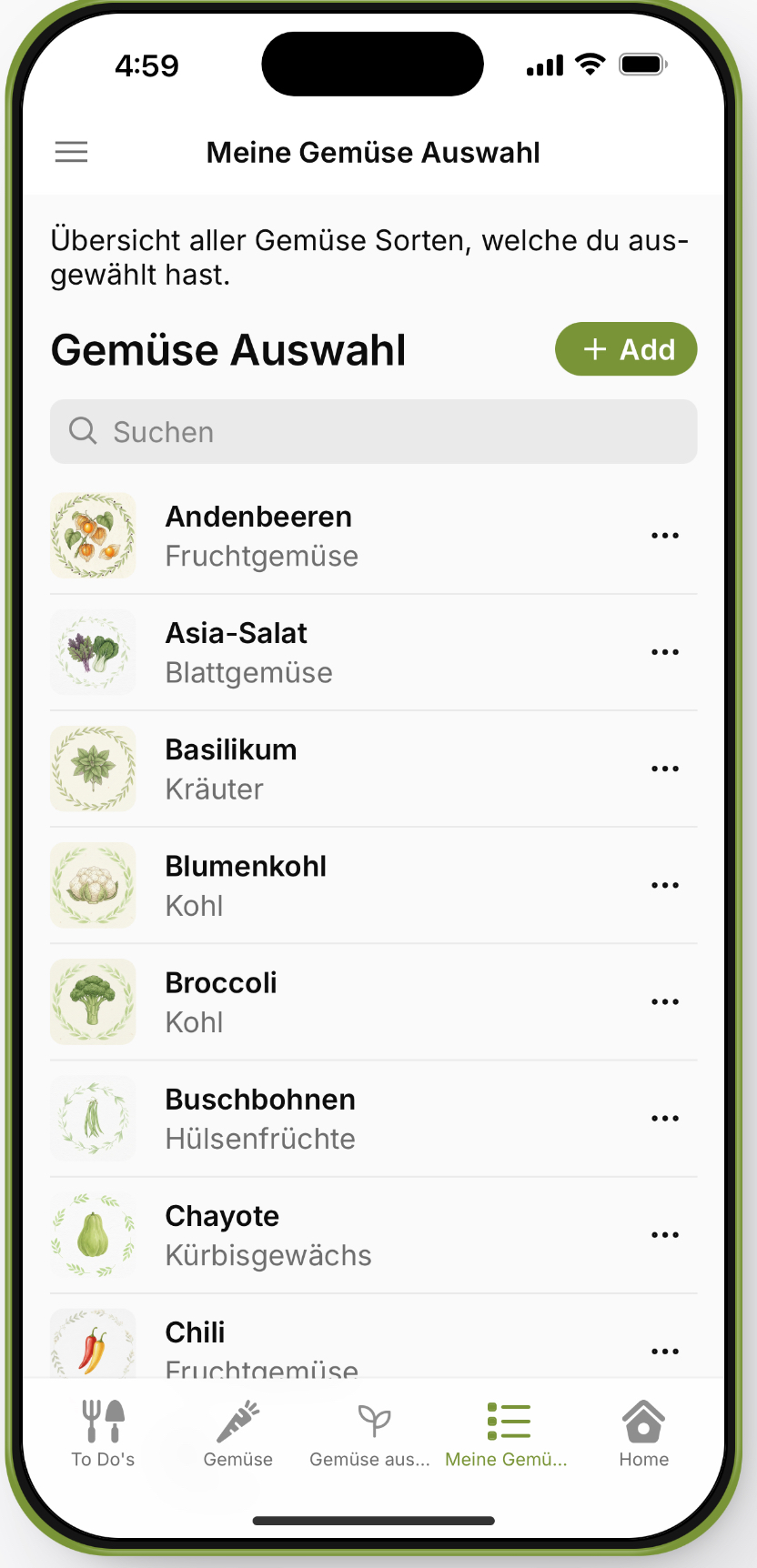Open more options for Asia-Salat
The height and width of the screenshot is (1568, 757).
point(665,652)
